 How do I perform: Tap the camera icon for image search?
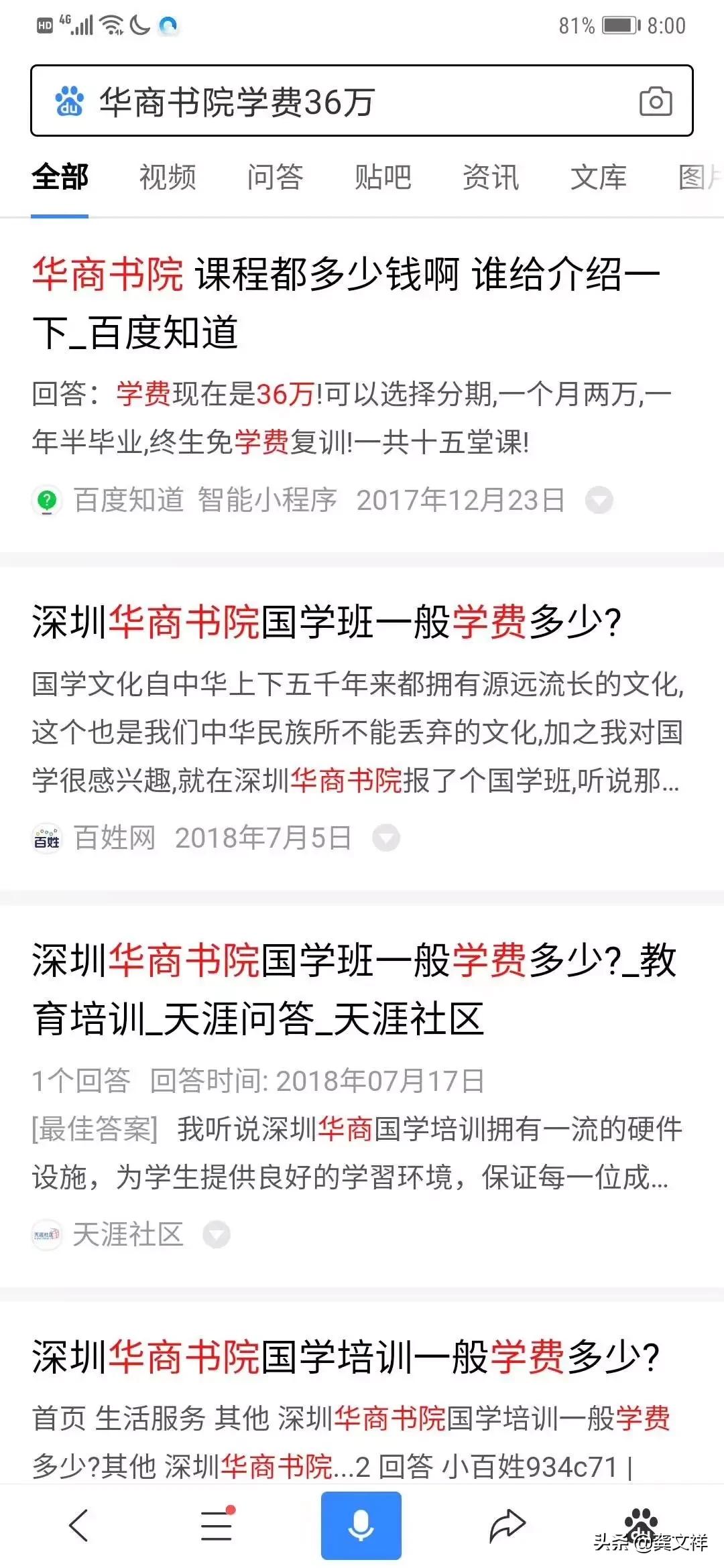coord(656,102)
